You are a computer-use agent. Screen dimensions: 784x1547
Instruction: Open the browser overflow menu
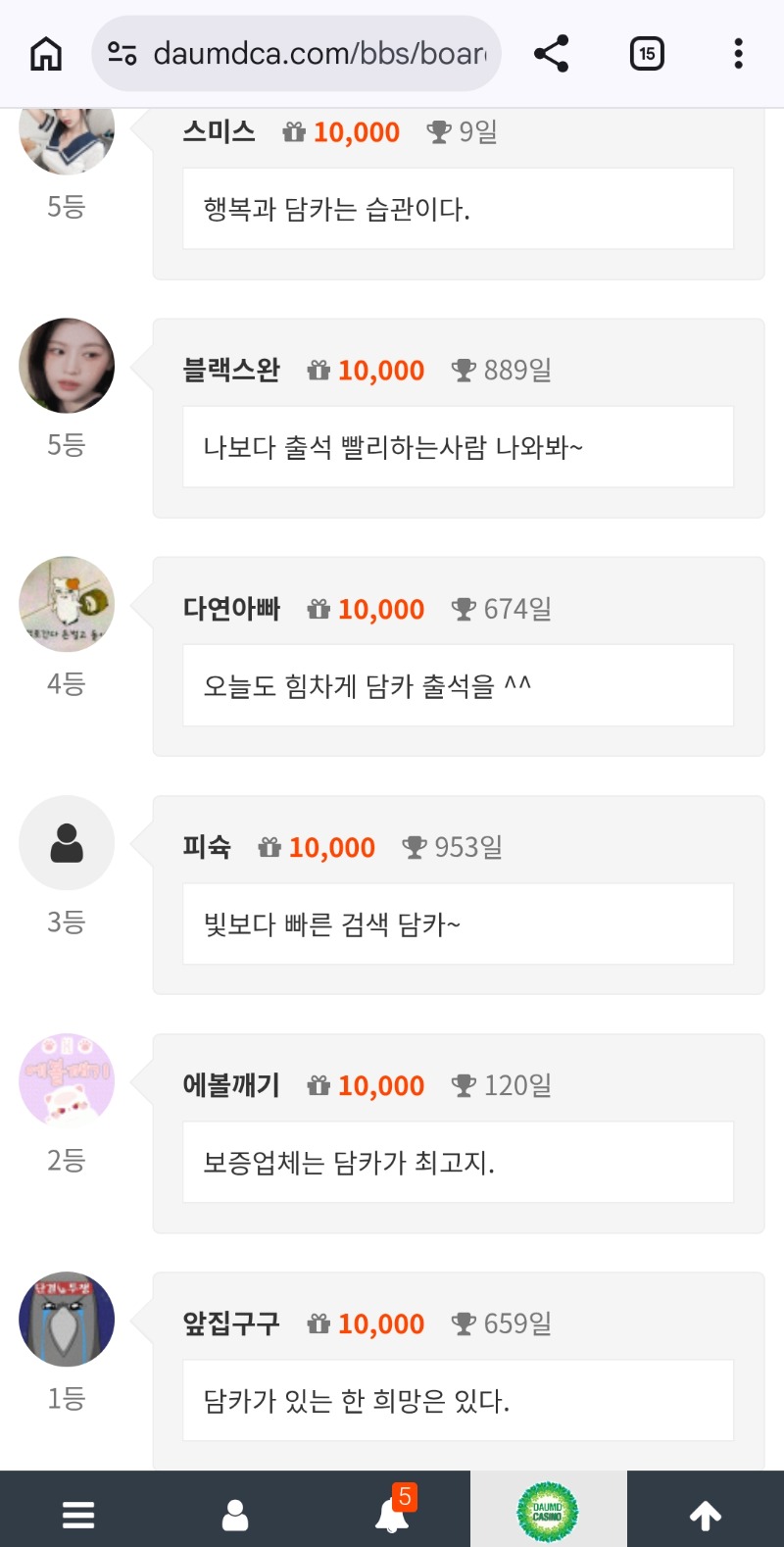738,53
